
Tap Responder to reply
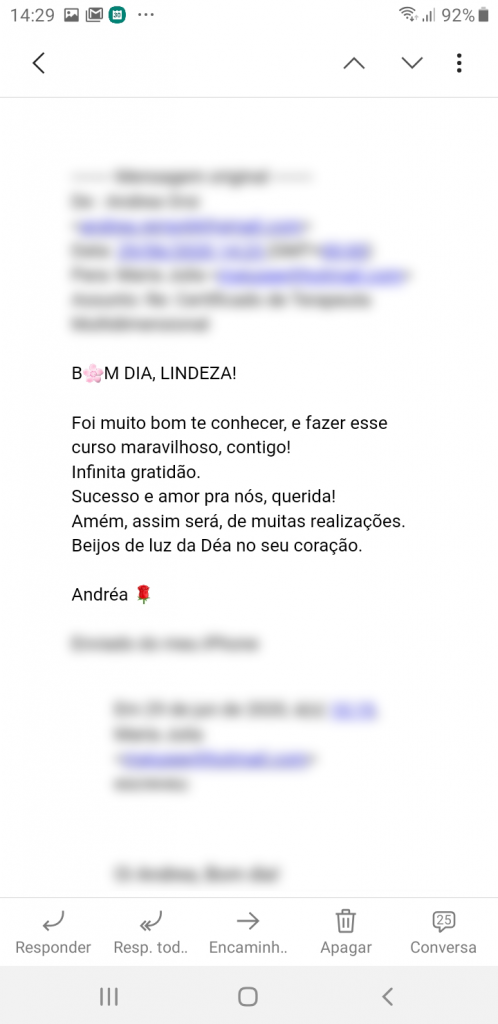(53, 934)
